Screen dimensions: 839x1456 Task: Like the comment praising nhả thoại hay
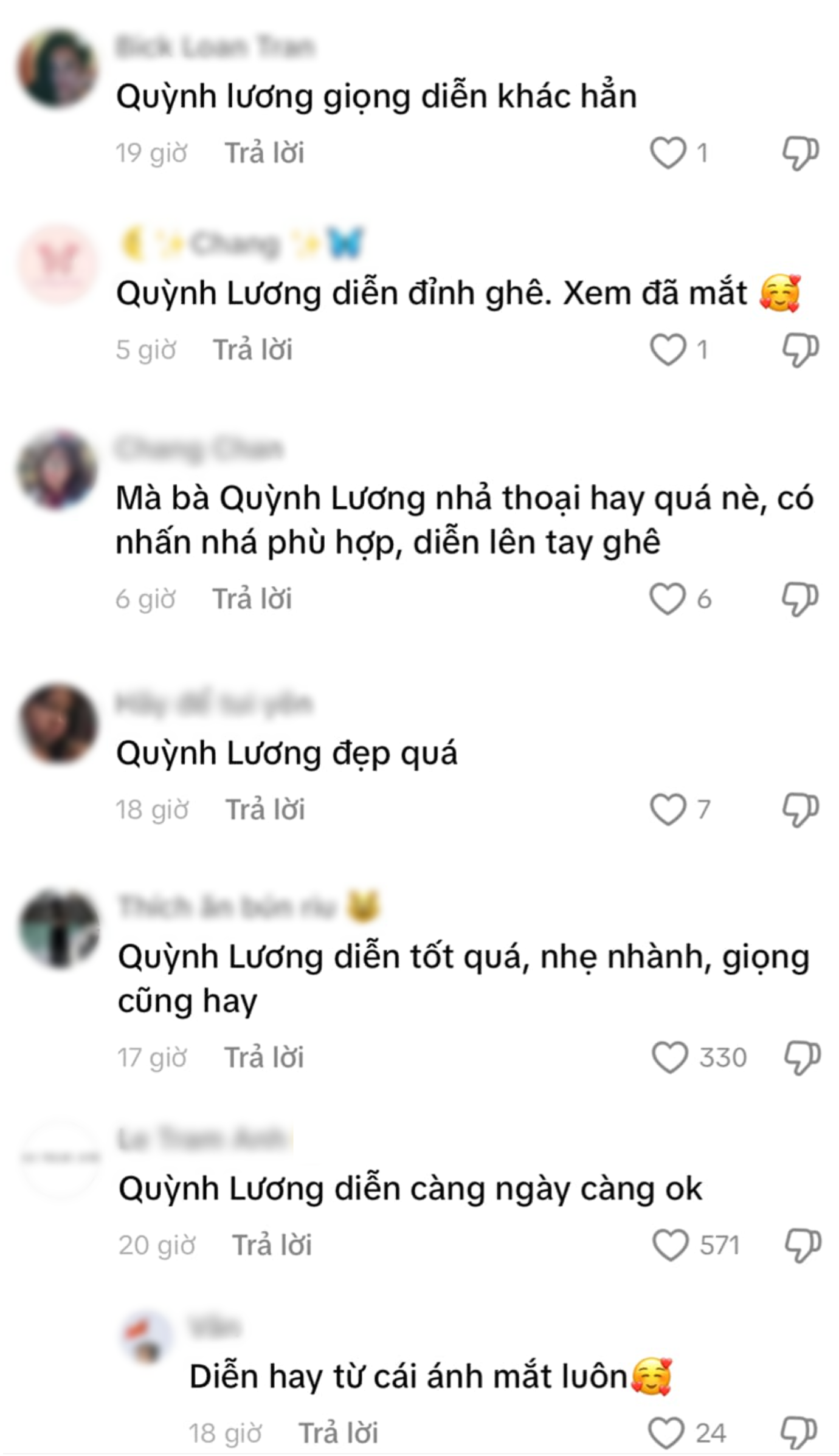669,597
